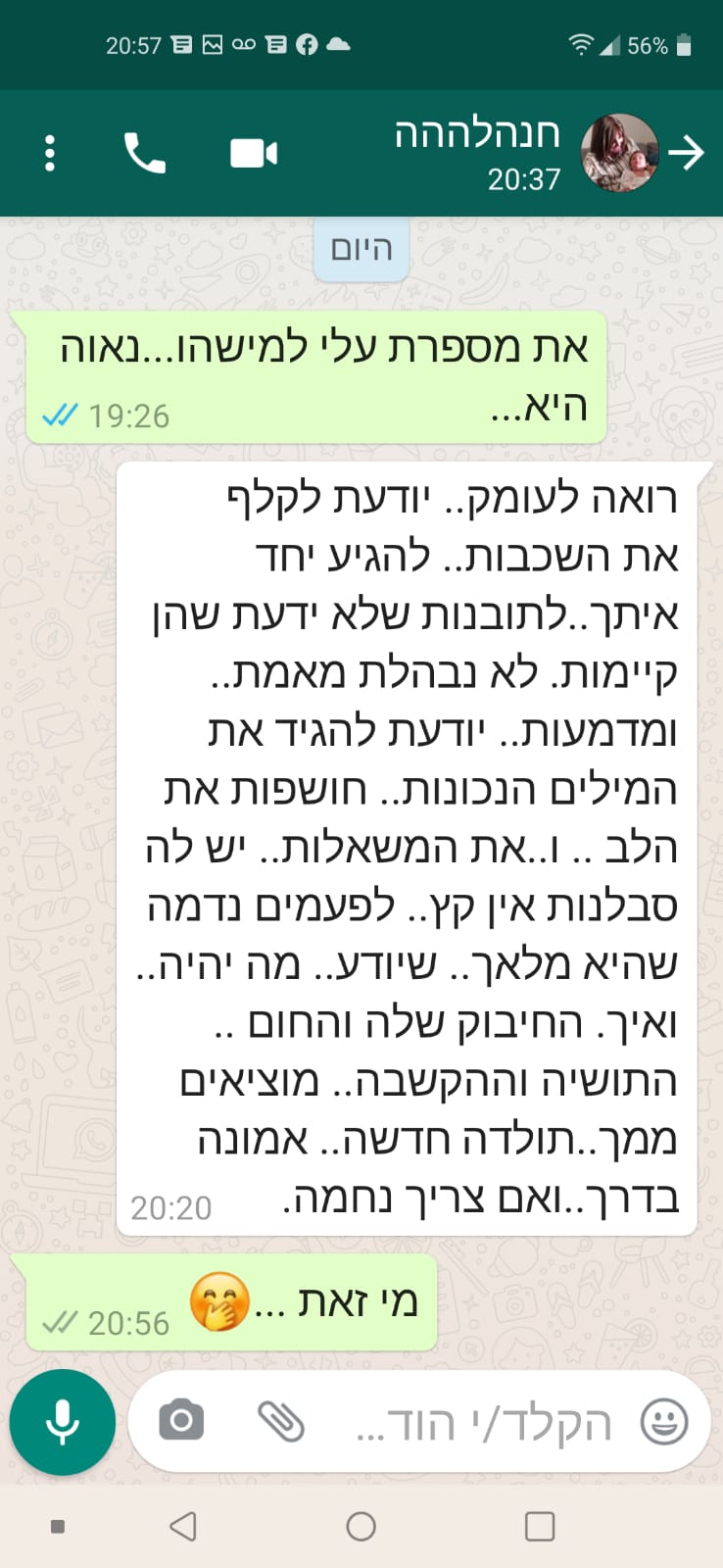Go to the system home screen
This screenshot has width=723, height=1568.
coord(361,1526)
